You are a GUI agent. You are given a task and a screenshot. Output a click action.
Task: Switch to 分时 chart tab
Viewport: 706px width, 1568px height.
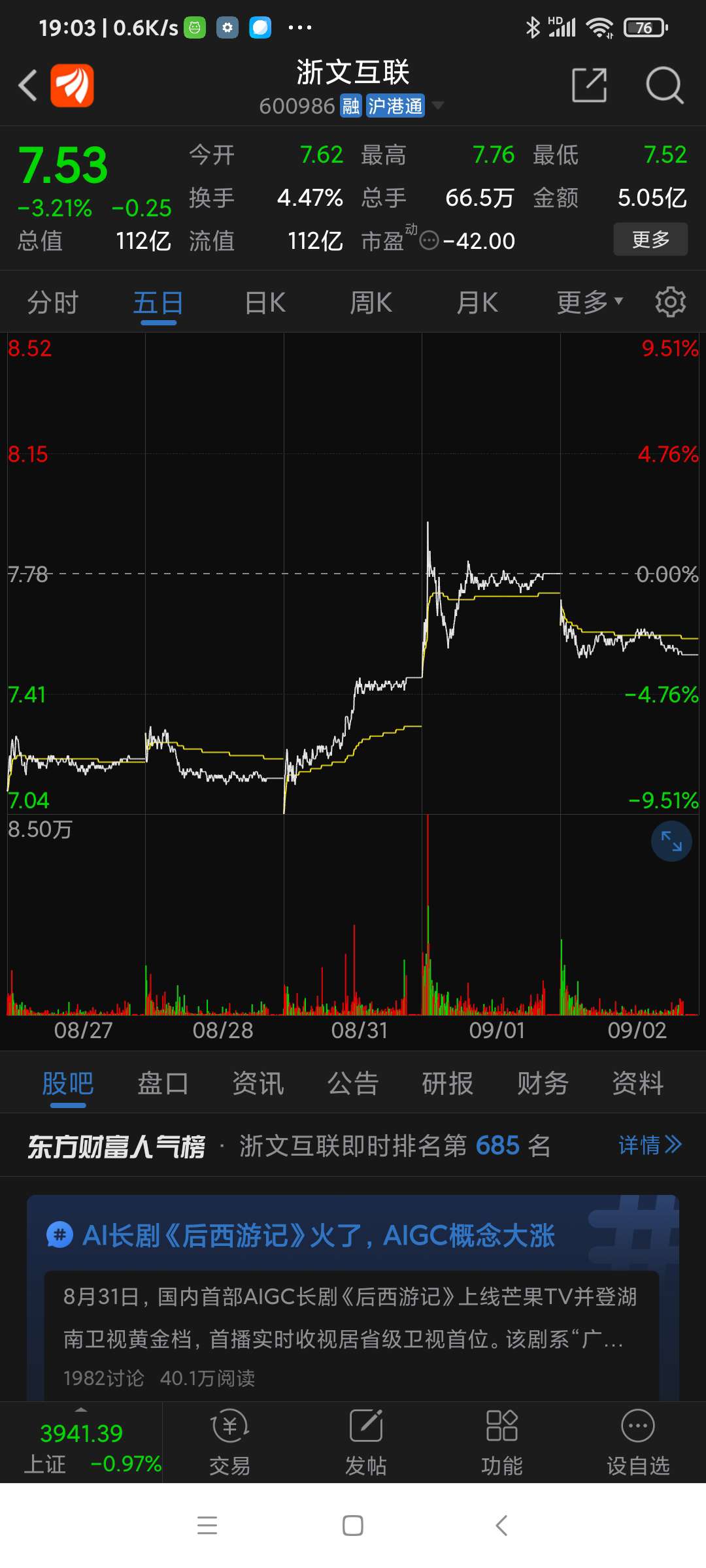tap(53, 303)
